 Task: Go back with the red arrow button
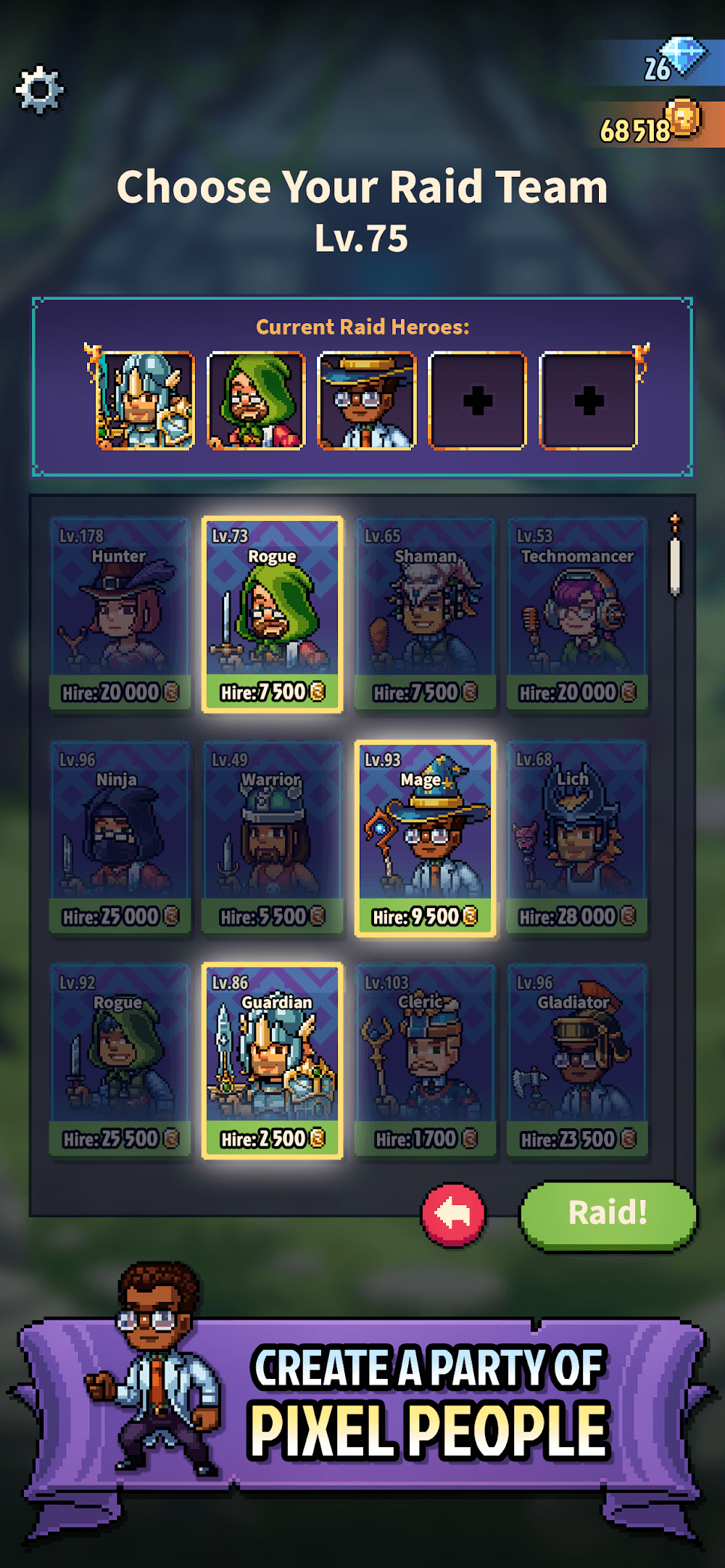(453, 1214)
